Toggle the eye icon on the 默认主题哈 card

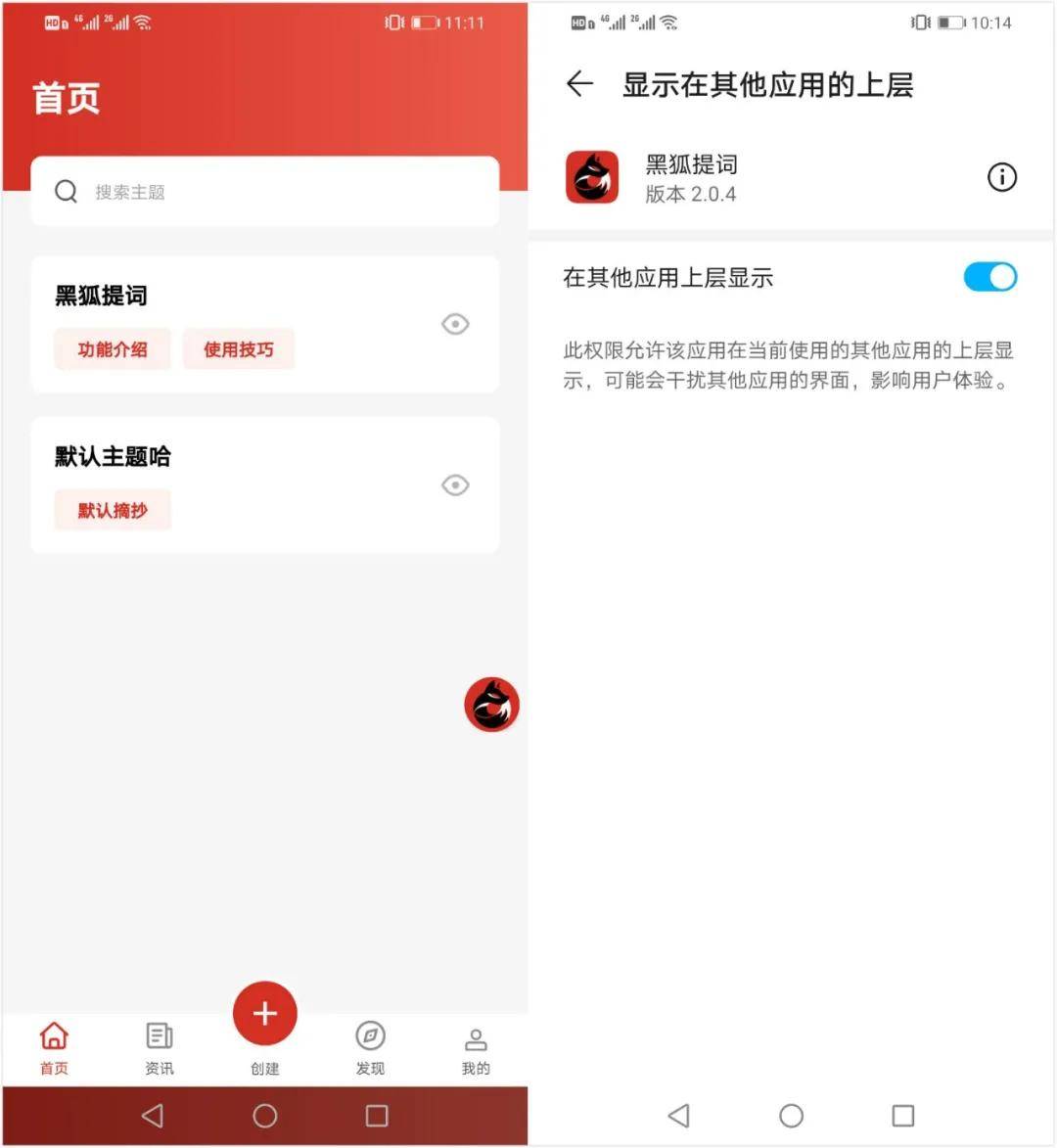455,485
